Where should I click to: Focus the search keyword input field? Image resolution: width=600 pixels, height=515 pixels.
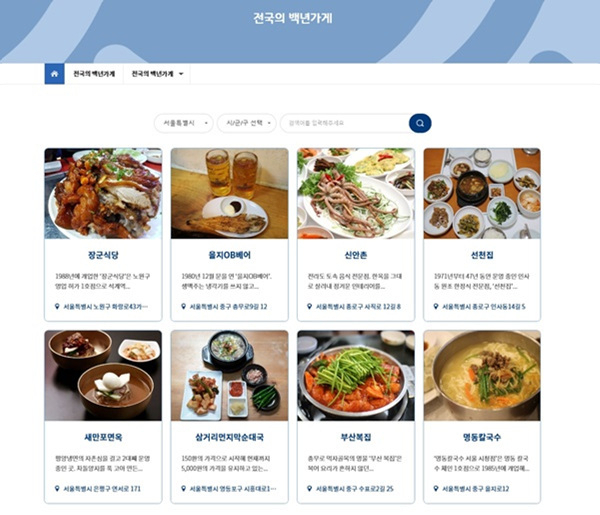pyautogui.click(x=343, y=123)
